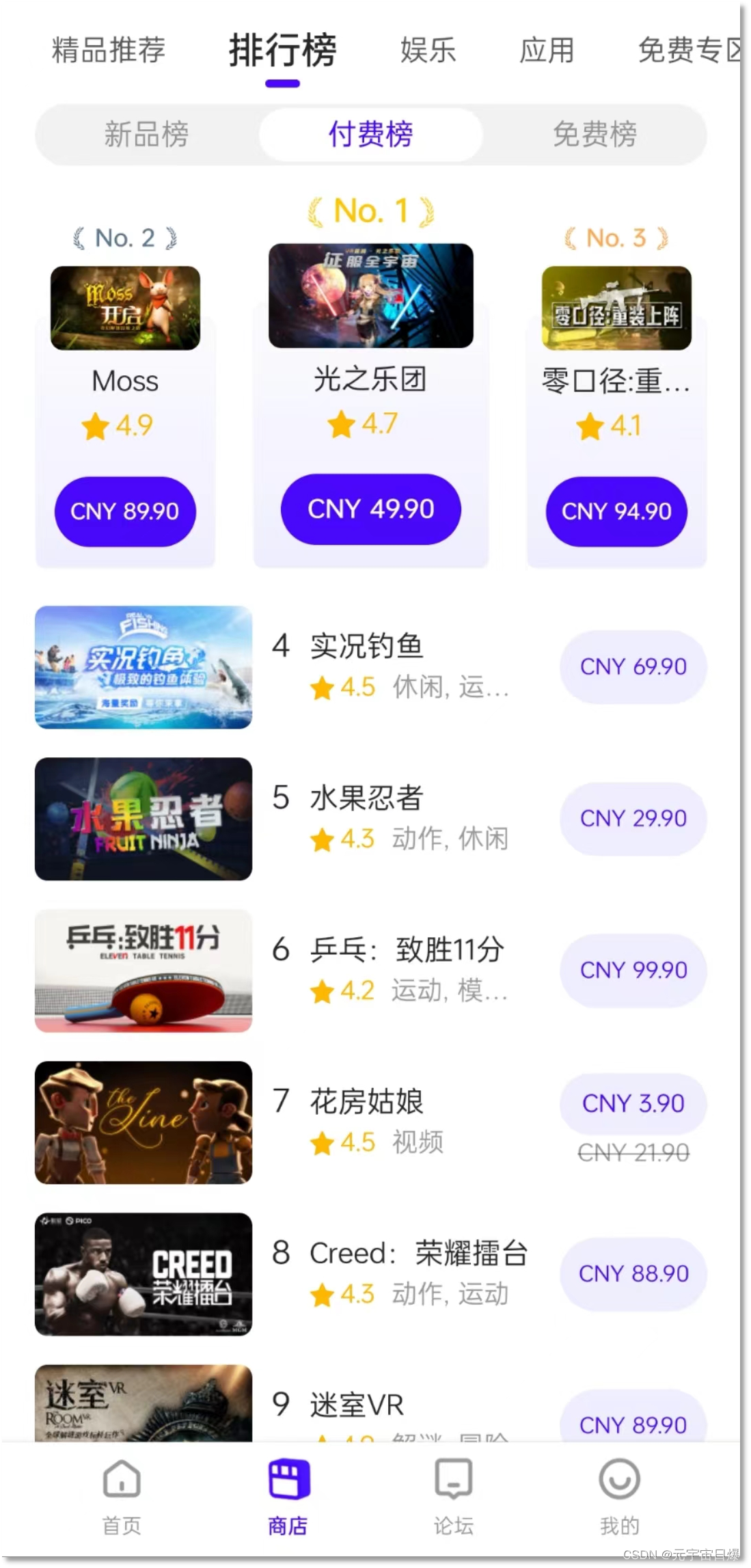Tap the CNY 49.90 button for 光之乐团

(x=371, y=509)
